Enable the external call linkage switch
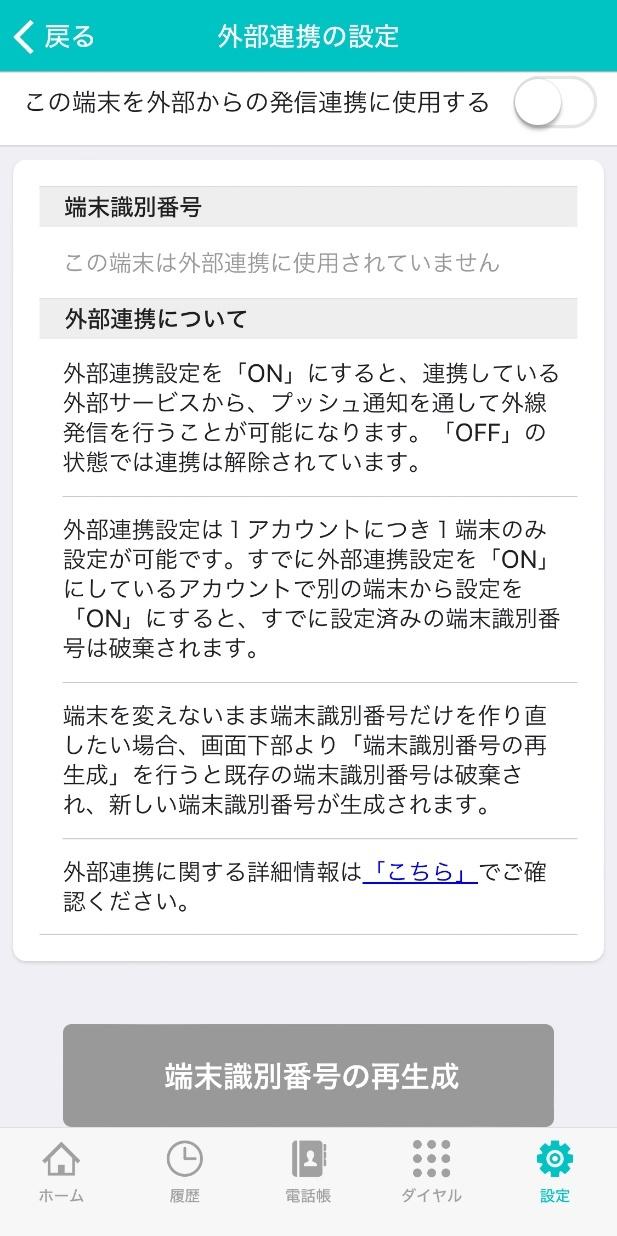Viewport: 617px width, 1236px height. coord(555,102)
